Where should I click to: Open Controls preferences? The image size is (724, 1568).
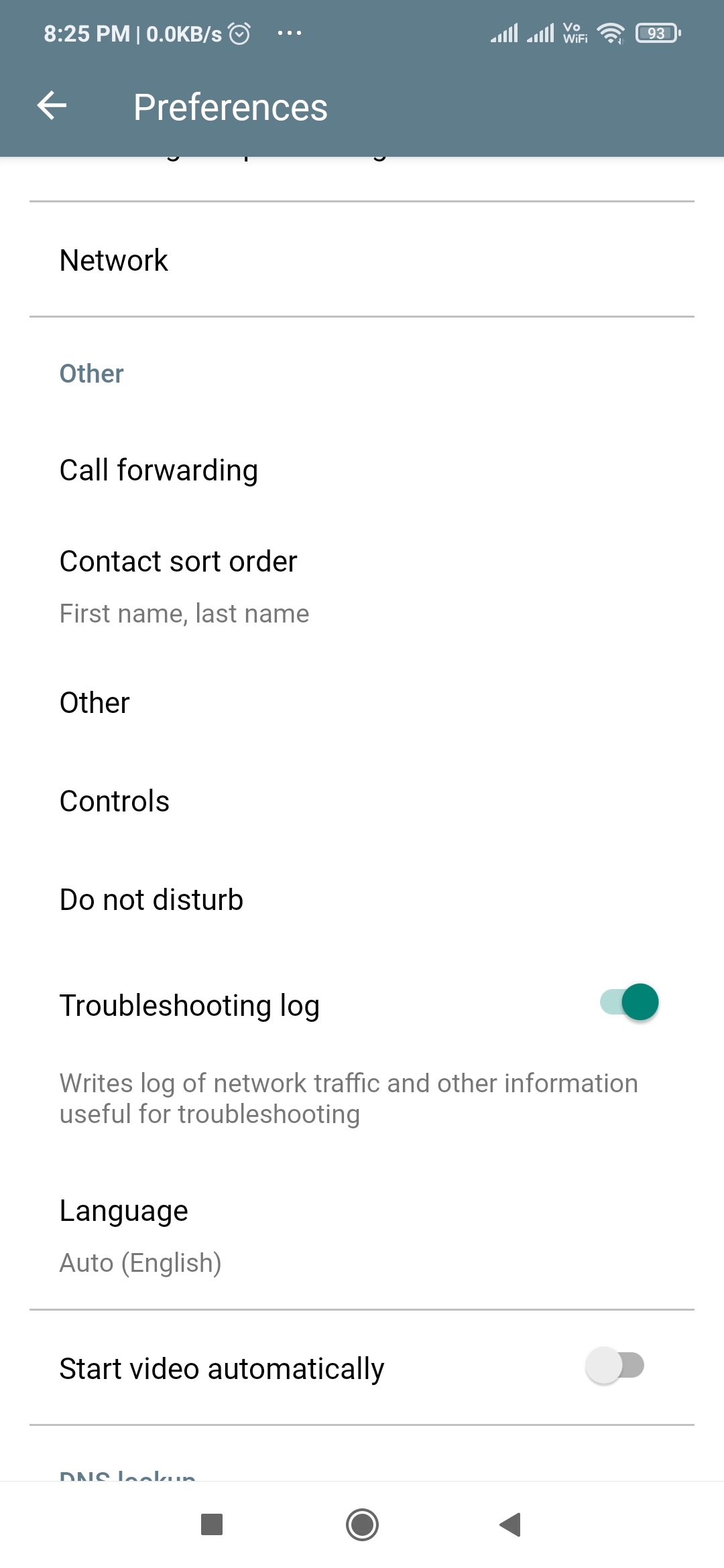362,801
